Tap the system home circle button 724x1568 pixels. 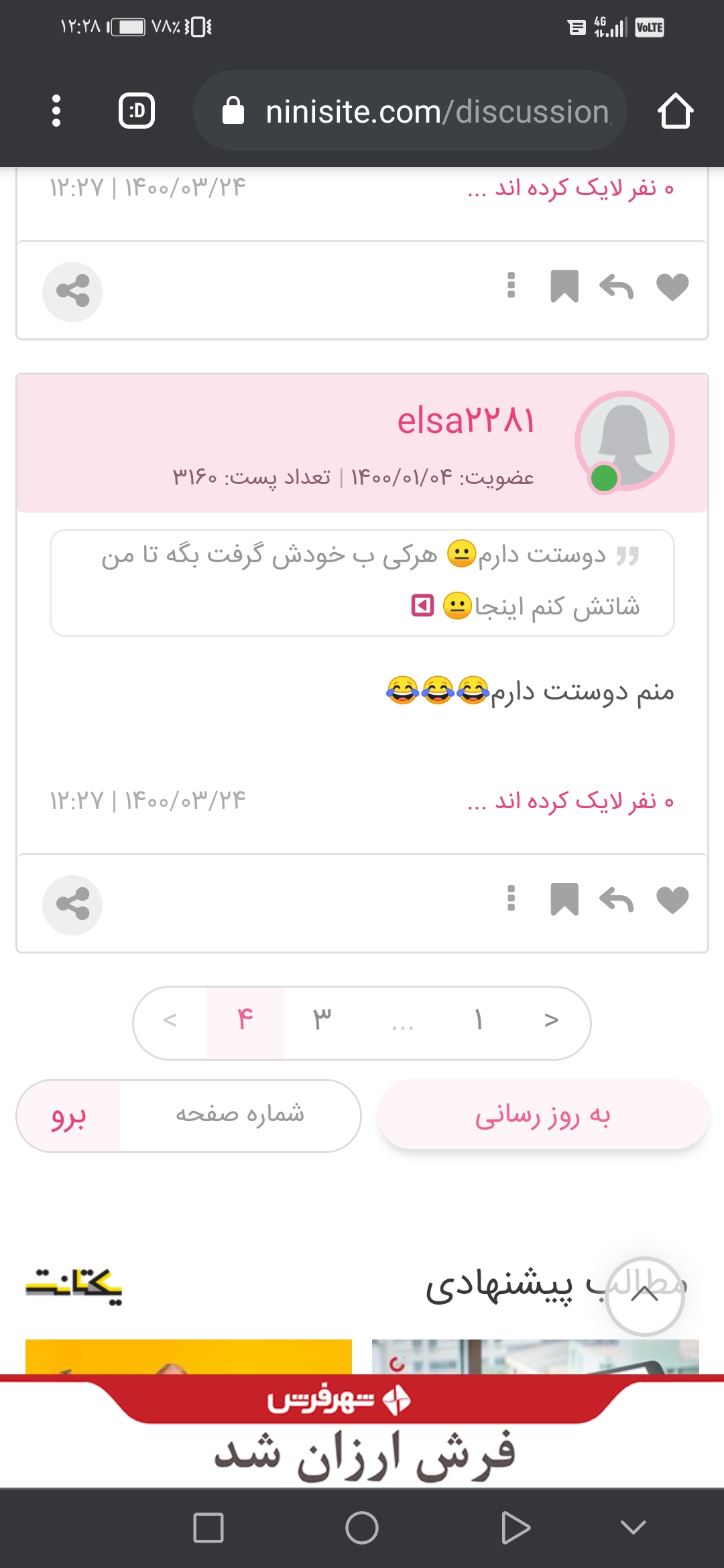(362, 1528)
